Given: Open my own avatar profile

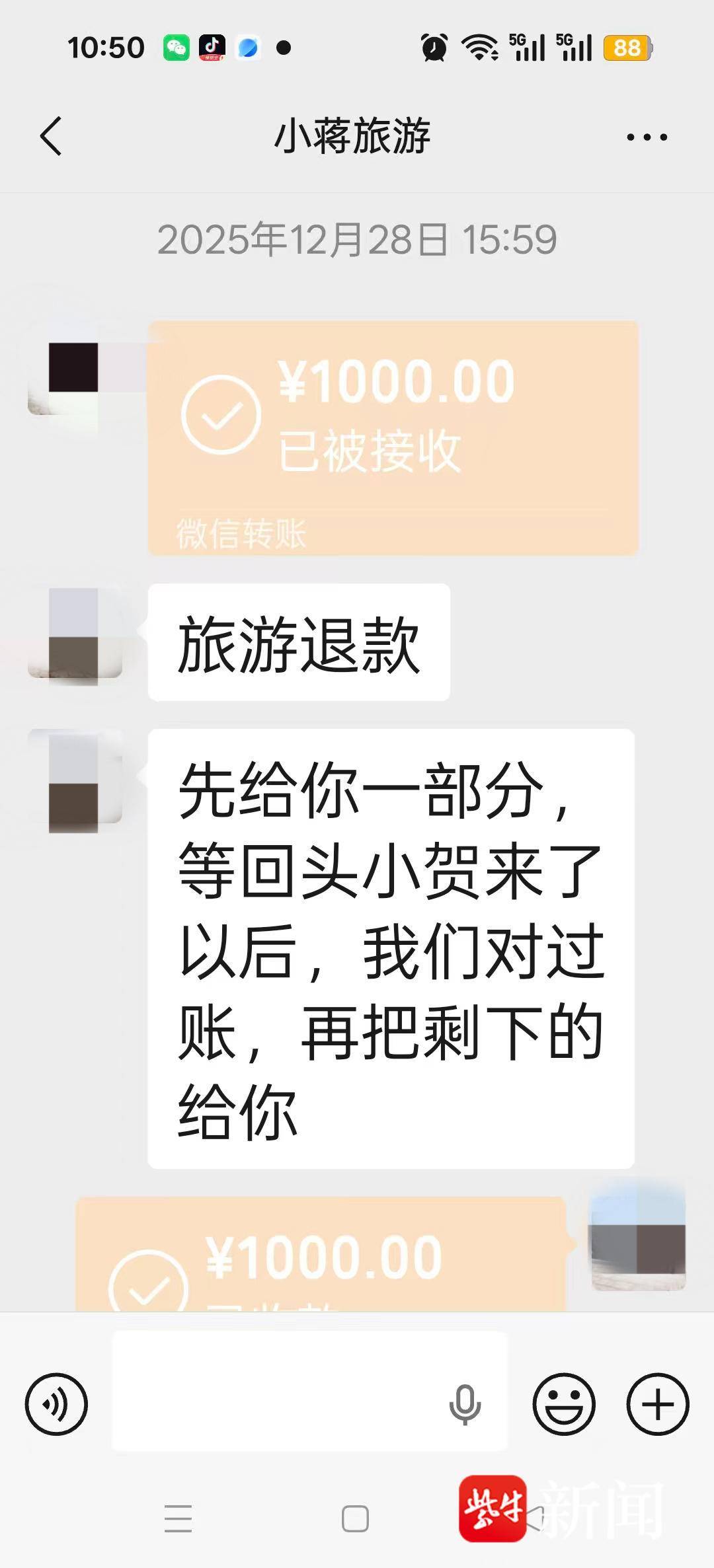Looking at the screenshot, I should pyautogui.click(x=638, y=1237).
